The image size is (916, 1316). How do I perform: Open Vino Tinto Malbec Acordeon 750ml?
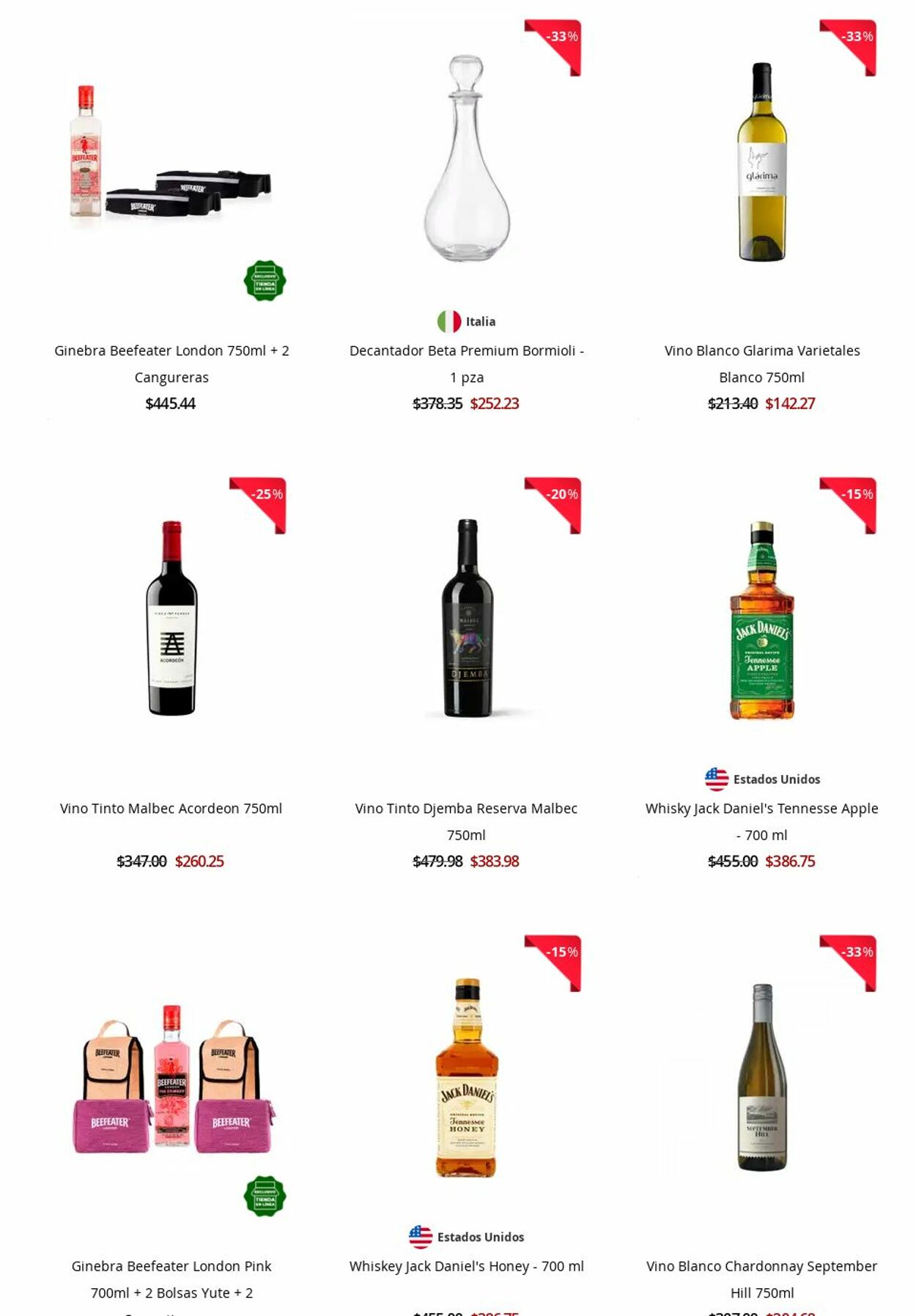click(171, 809)
